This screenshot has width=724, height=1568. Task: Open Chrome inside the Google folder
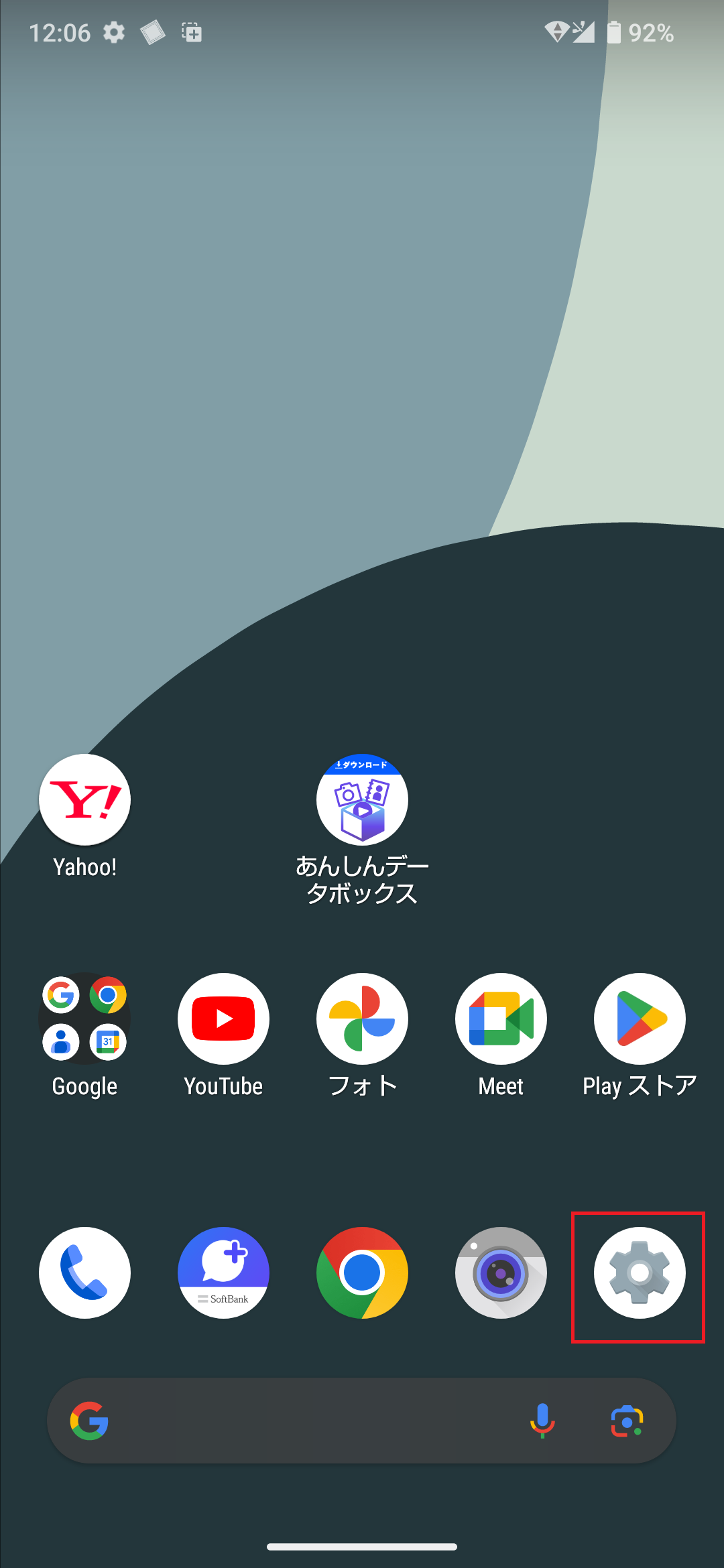(x=107, y=996)
